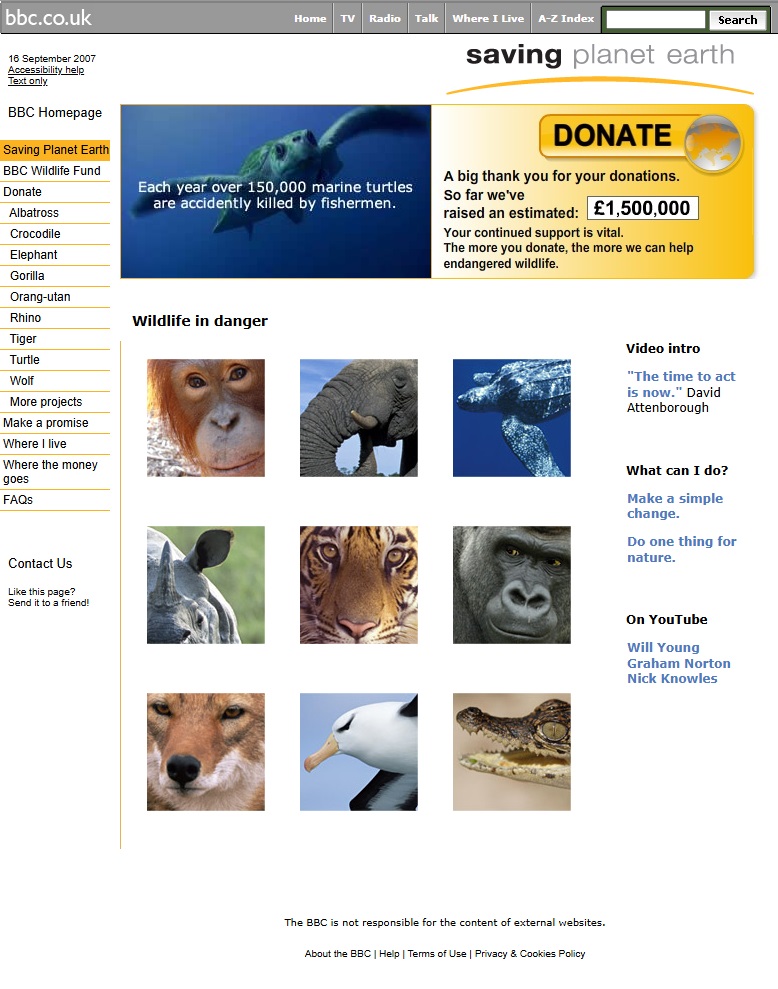The width and height of the screenshot is (778, 989).
Task: Open the elephant photo tile
Action: coord(358,418)
